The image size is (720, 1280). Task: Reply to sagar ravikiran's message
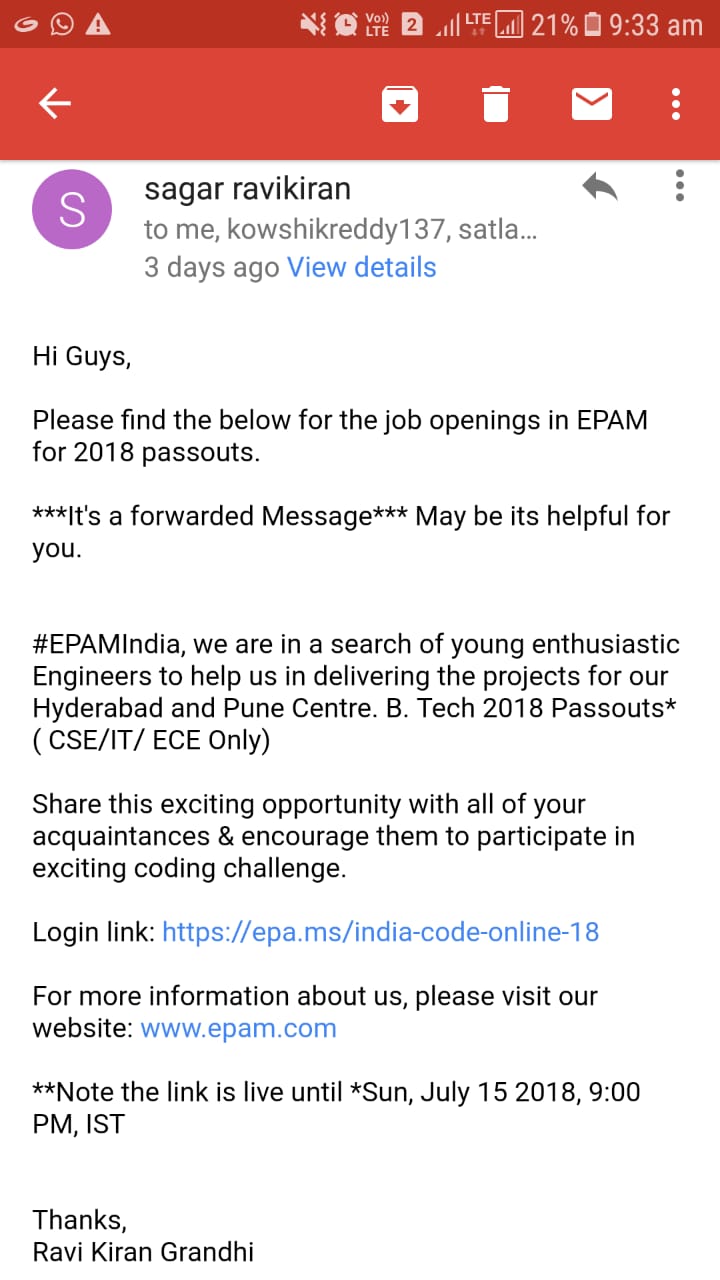(x=600, y=186)
